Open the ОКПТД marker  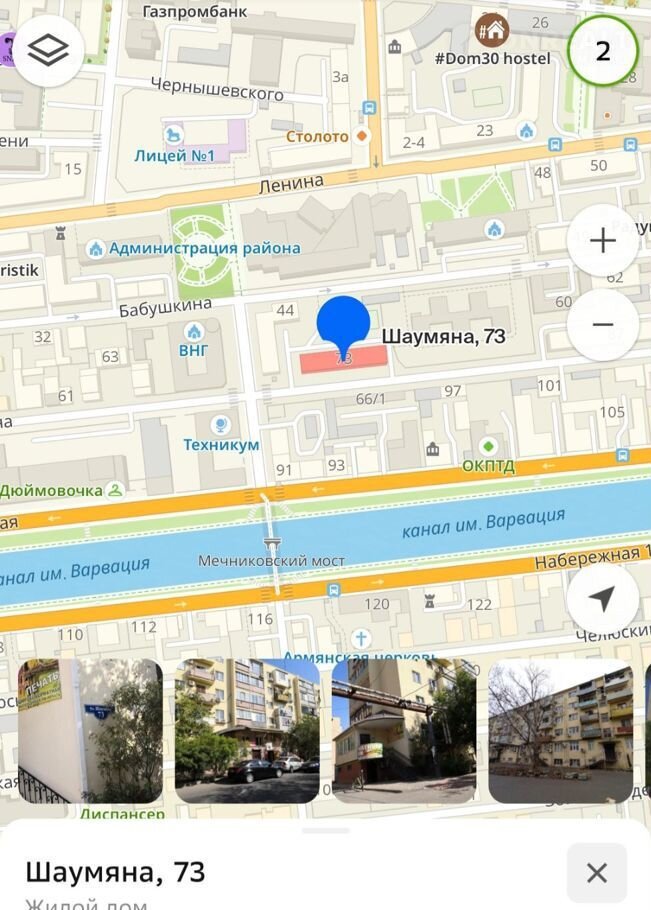[488, 446]
